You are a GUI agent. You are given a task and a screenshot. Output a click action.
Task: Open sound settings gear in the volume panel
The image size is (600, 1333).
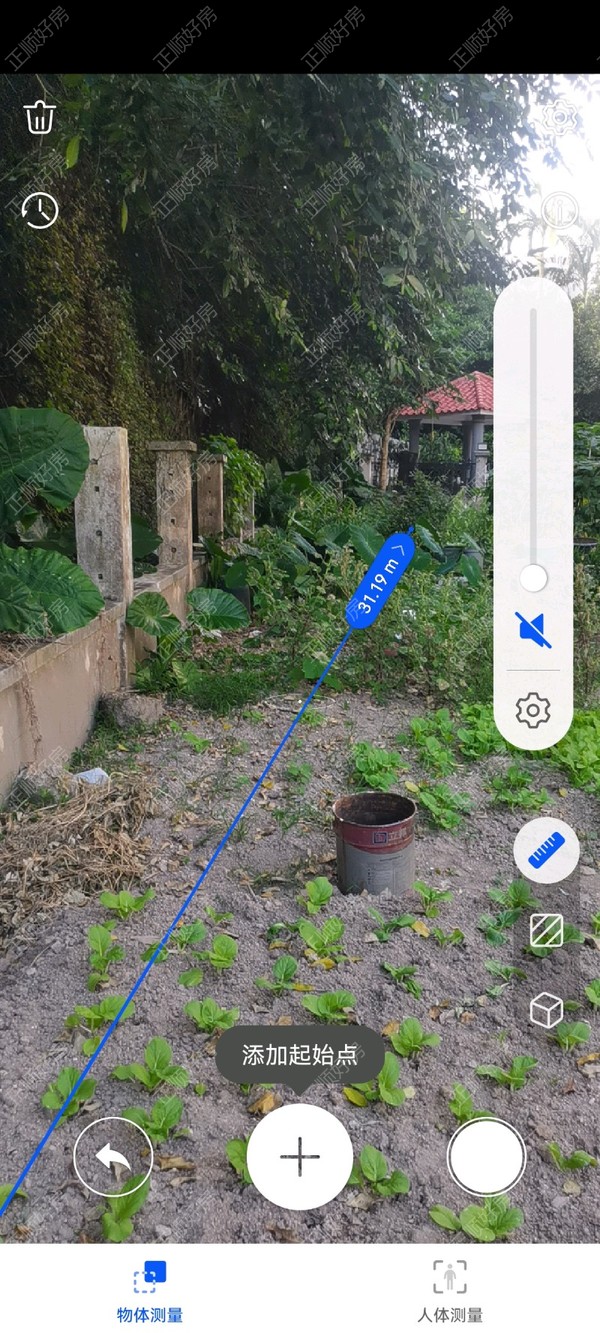pos(533,710)
